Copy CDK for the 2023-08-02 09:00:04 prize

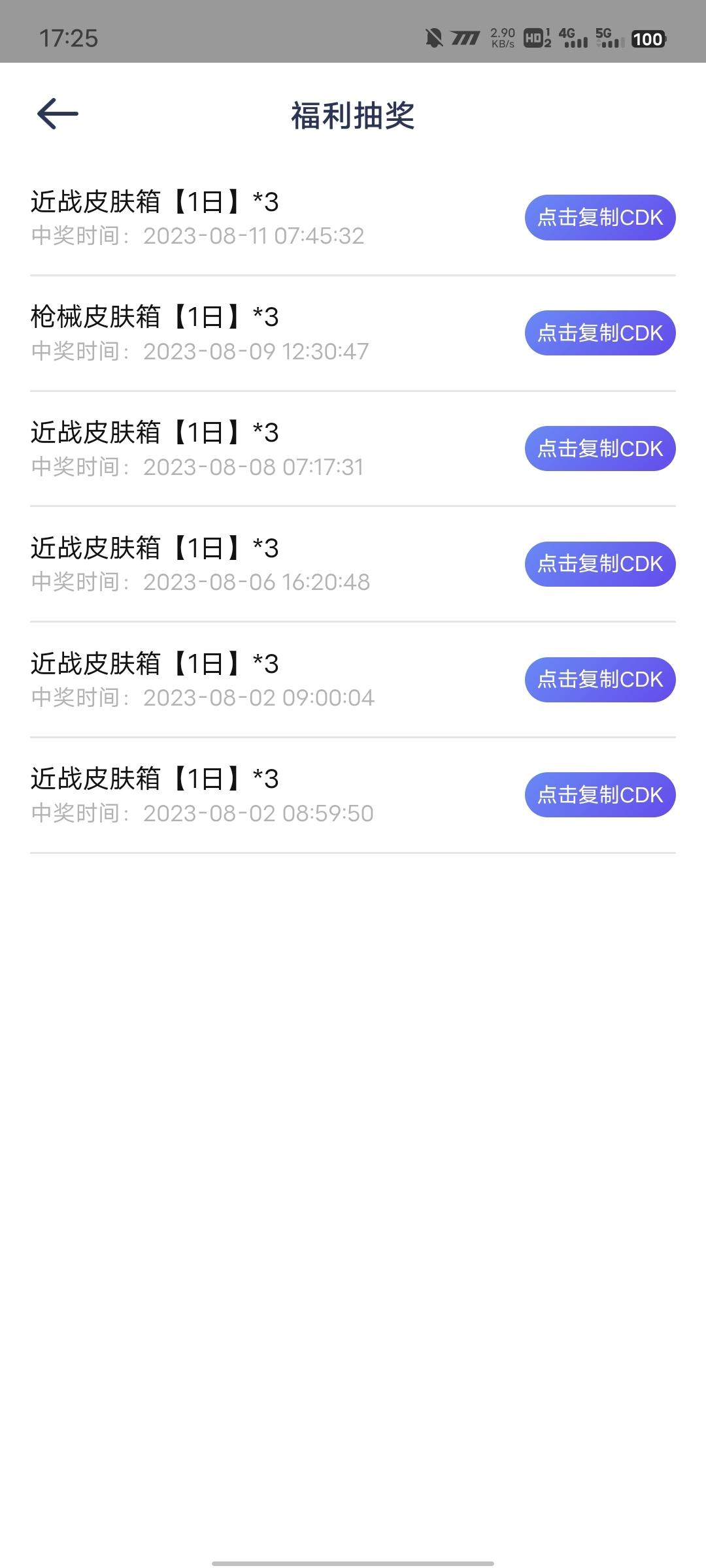click(600, 679)
